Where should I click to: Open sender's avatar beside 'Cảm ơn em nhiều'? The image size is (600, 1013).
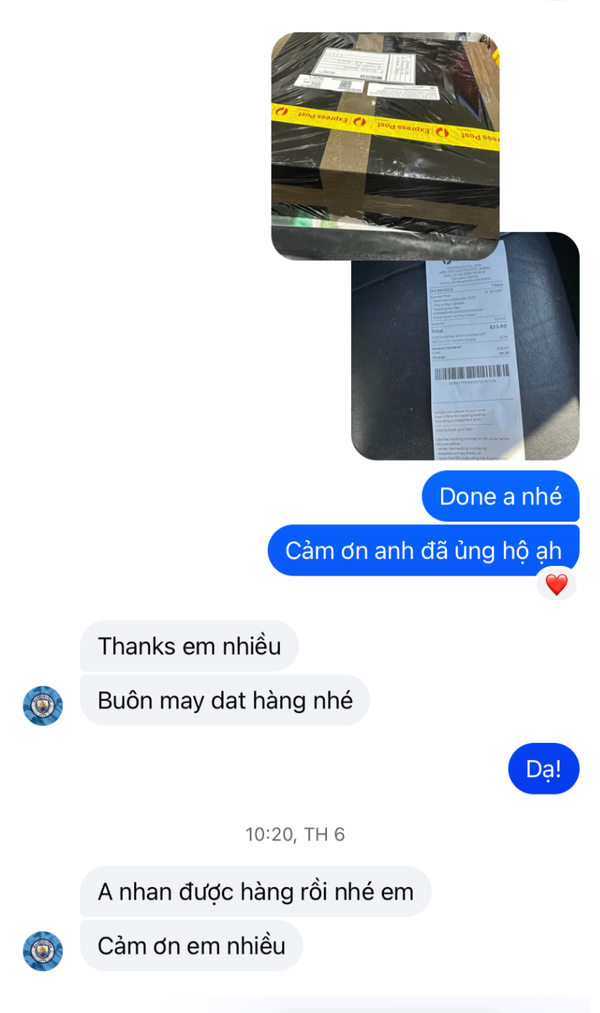coord(43,951)
